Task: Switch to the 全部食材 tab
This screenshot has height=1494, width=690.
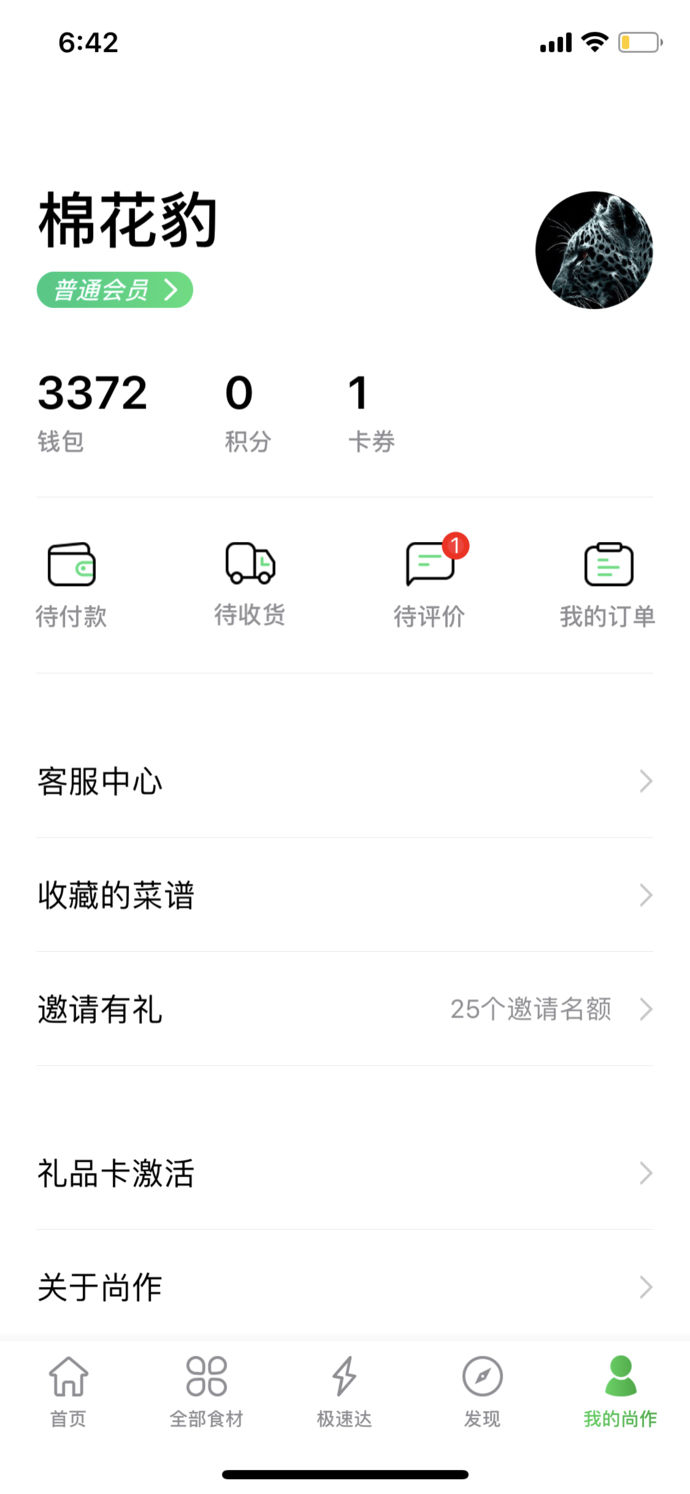Action: [x=207, y=1390]
